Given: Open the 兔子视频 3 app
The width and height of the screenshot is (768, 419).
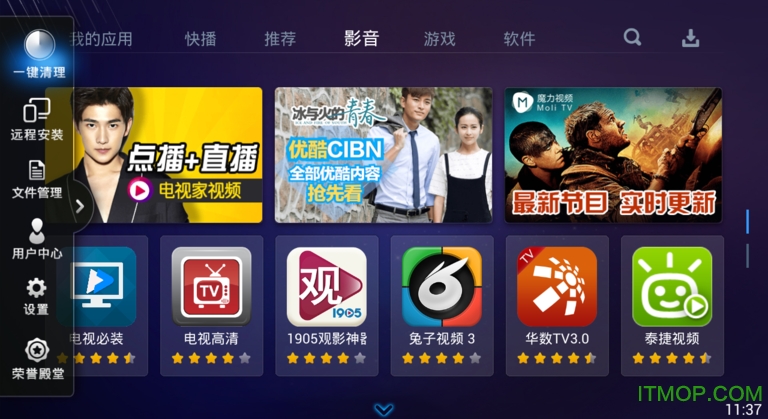Looking at the screenshot, I should [441, 300].
